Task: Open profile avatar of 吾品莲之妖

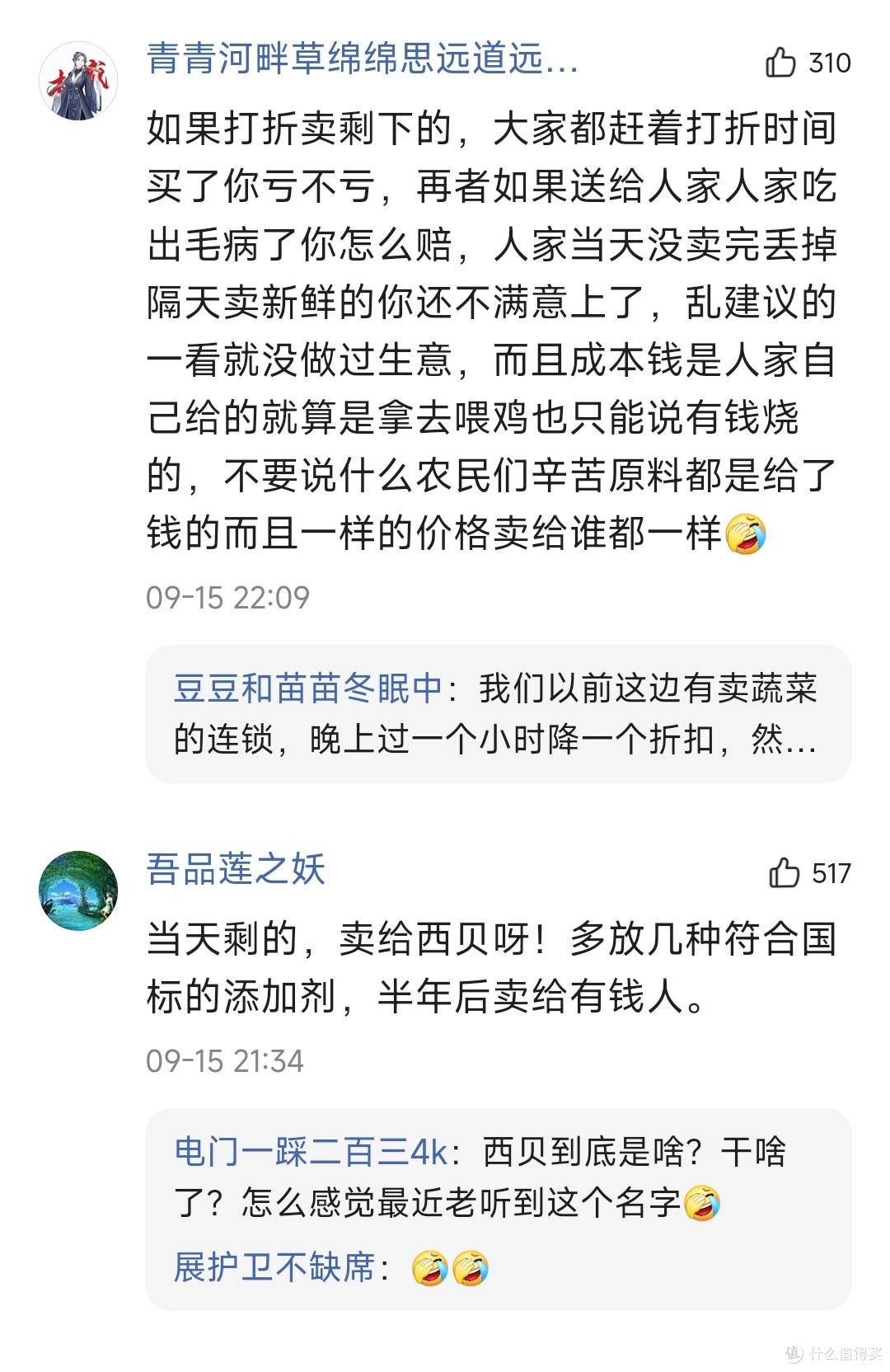Action: [x=79, y=890]
